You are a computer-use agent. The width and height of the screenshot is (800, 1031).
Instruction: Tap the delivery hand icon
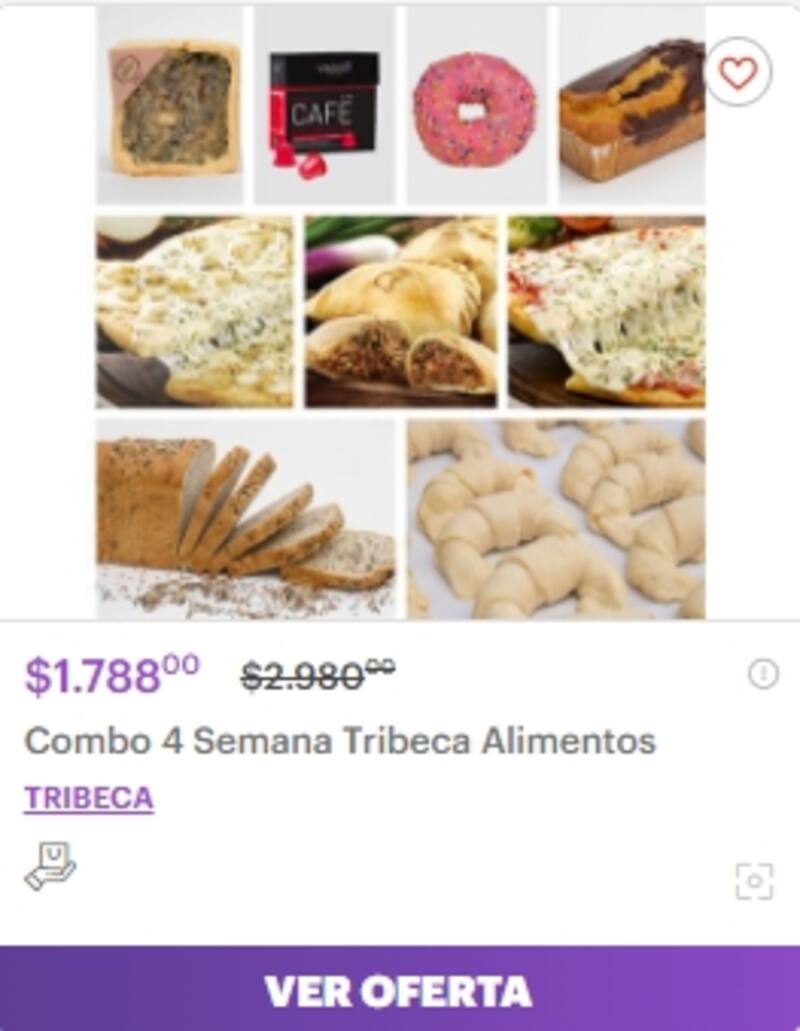(x=50, y=866)
